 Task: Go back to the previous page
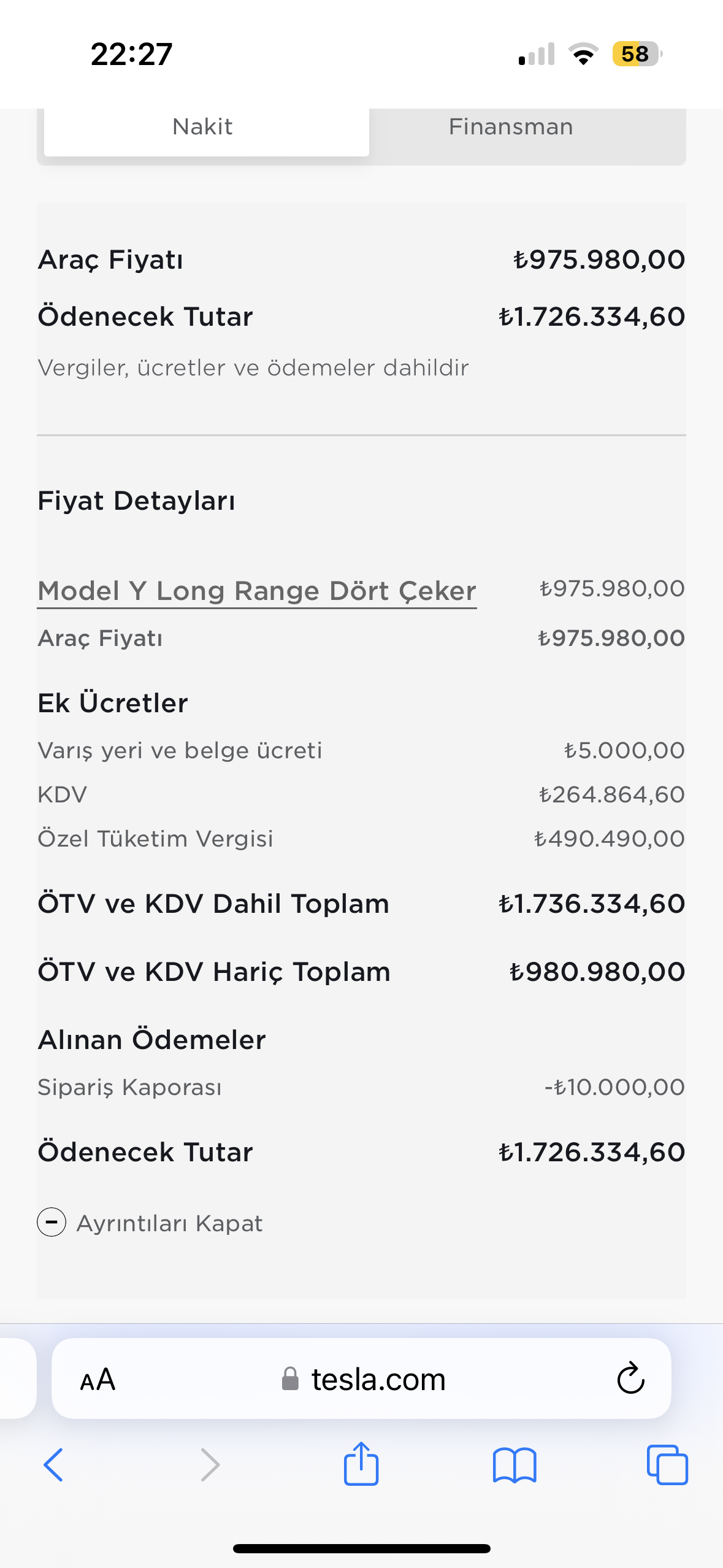pyautogui.click(x=53, y=1465)
